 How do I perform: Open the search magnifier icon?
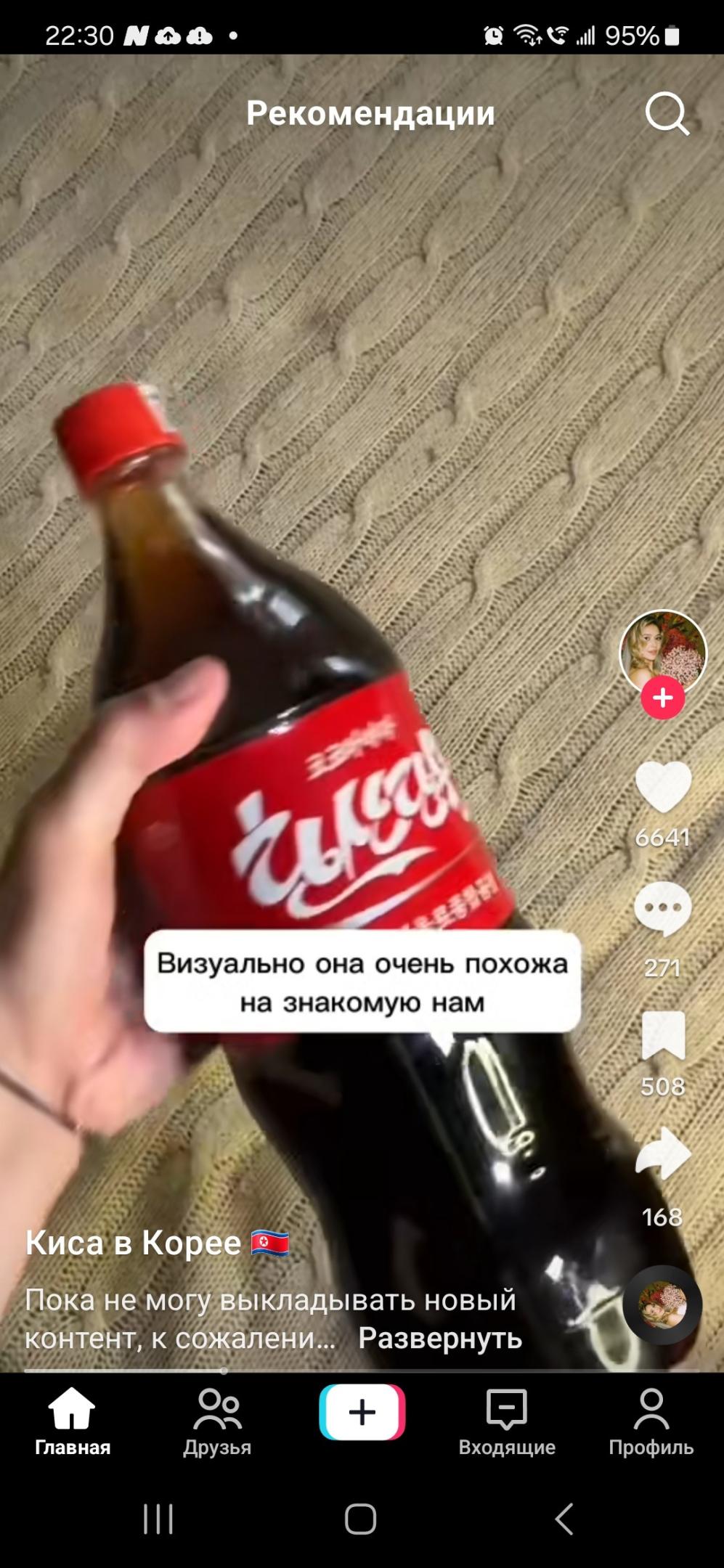tap(666, 113)
